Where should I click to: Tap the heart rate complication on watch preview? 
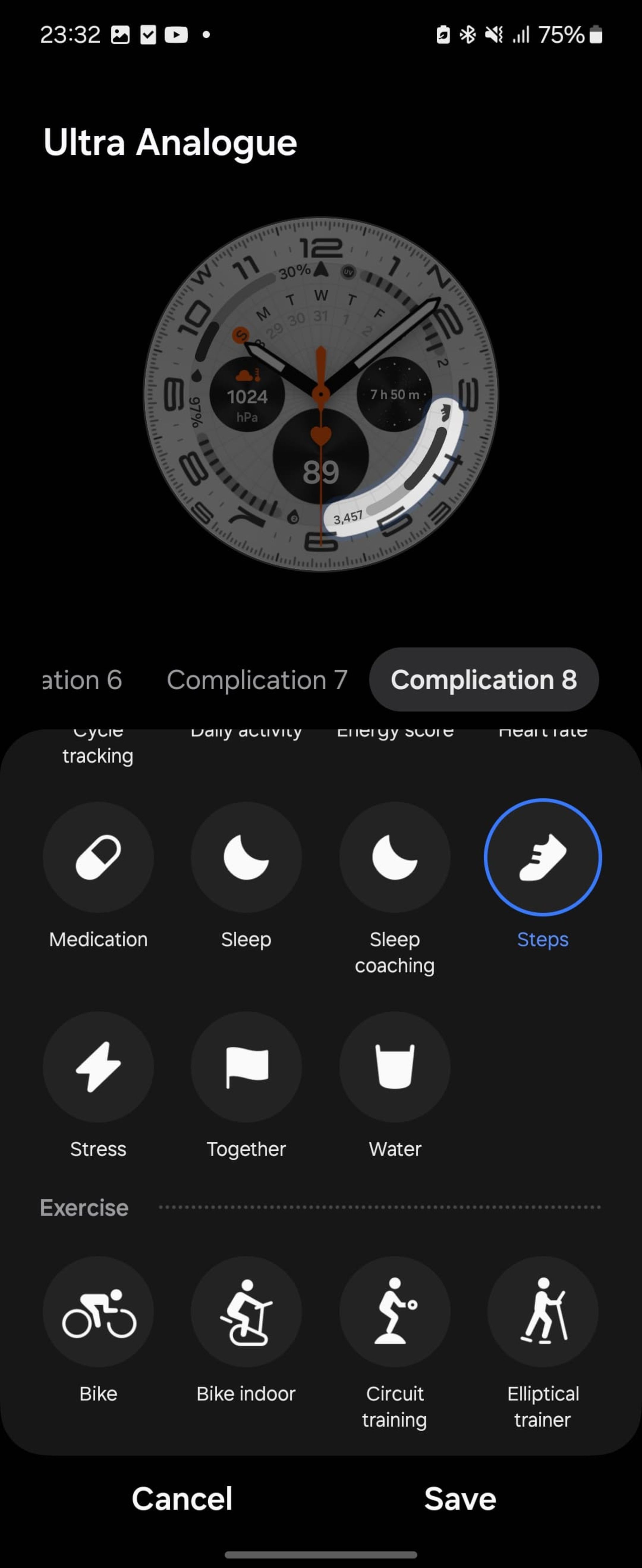click(320, 456)
